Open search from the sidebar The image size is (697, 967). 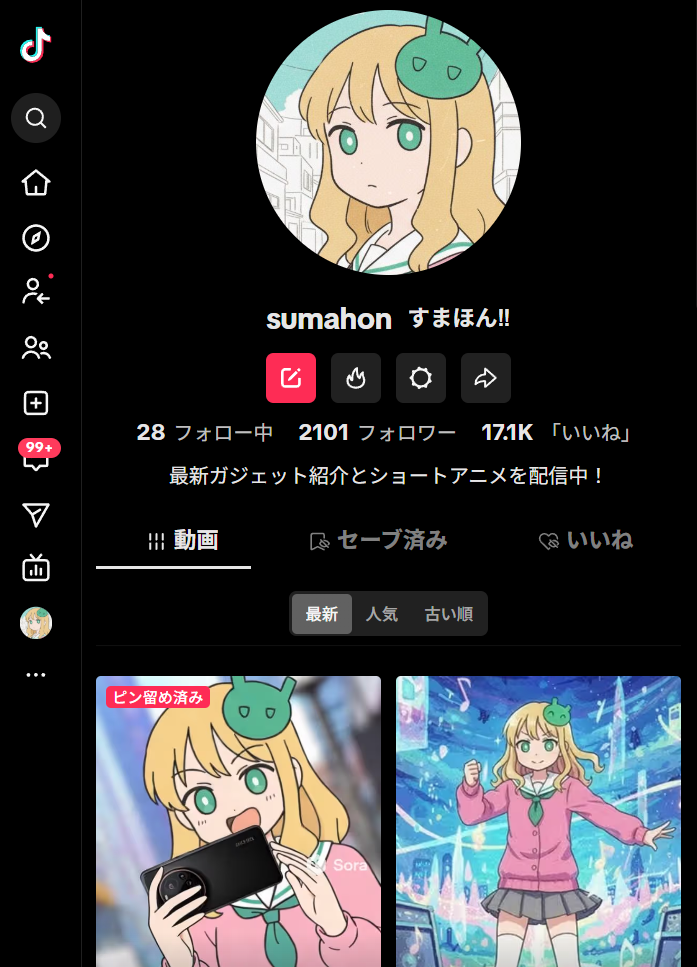[x=36, y=119]
